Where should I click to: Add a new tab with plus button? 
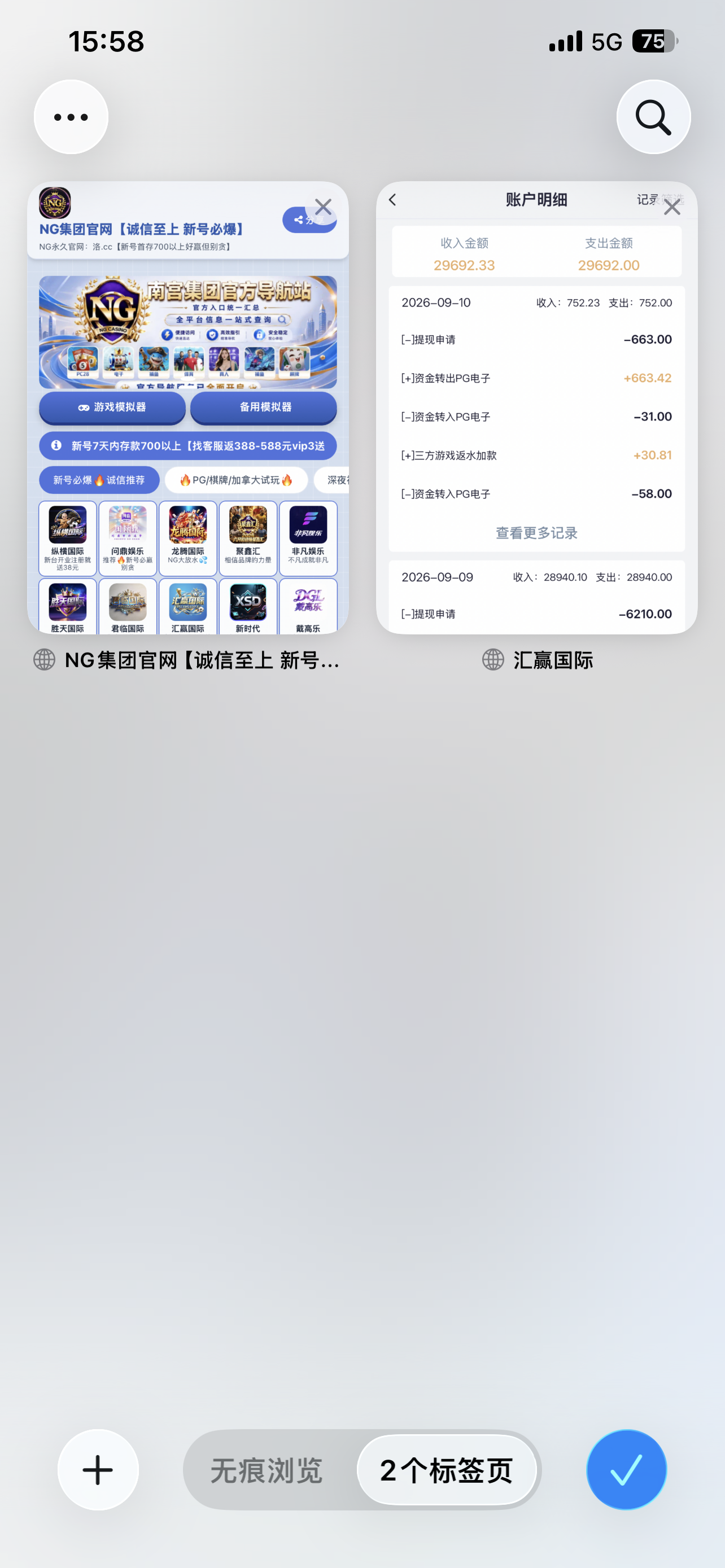[x=98, y=1469]
